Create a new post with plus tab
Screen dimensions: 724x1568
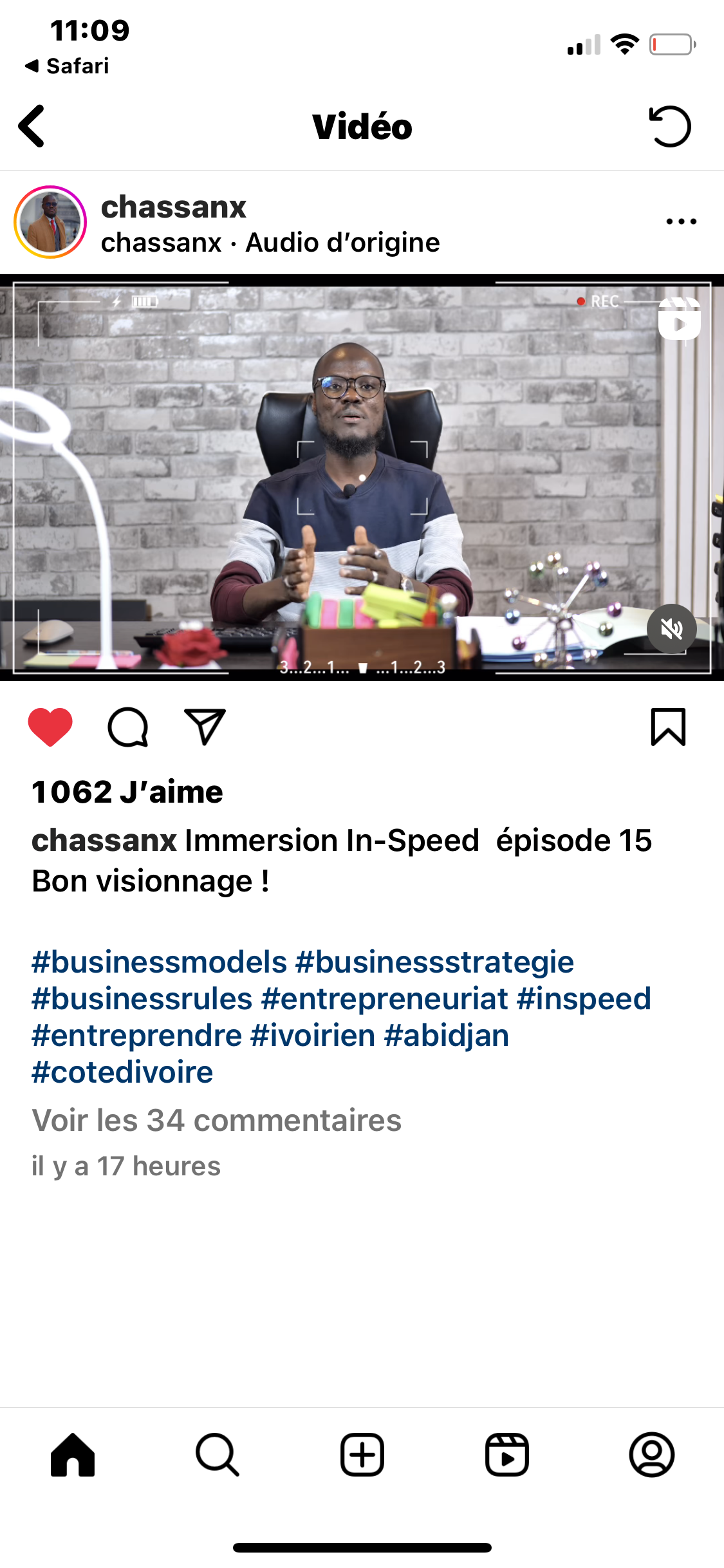click(362, 1455)
